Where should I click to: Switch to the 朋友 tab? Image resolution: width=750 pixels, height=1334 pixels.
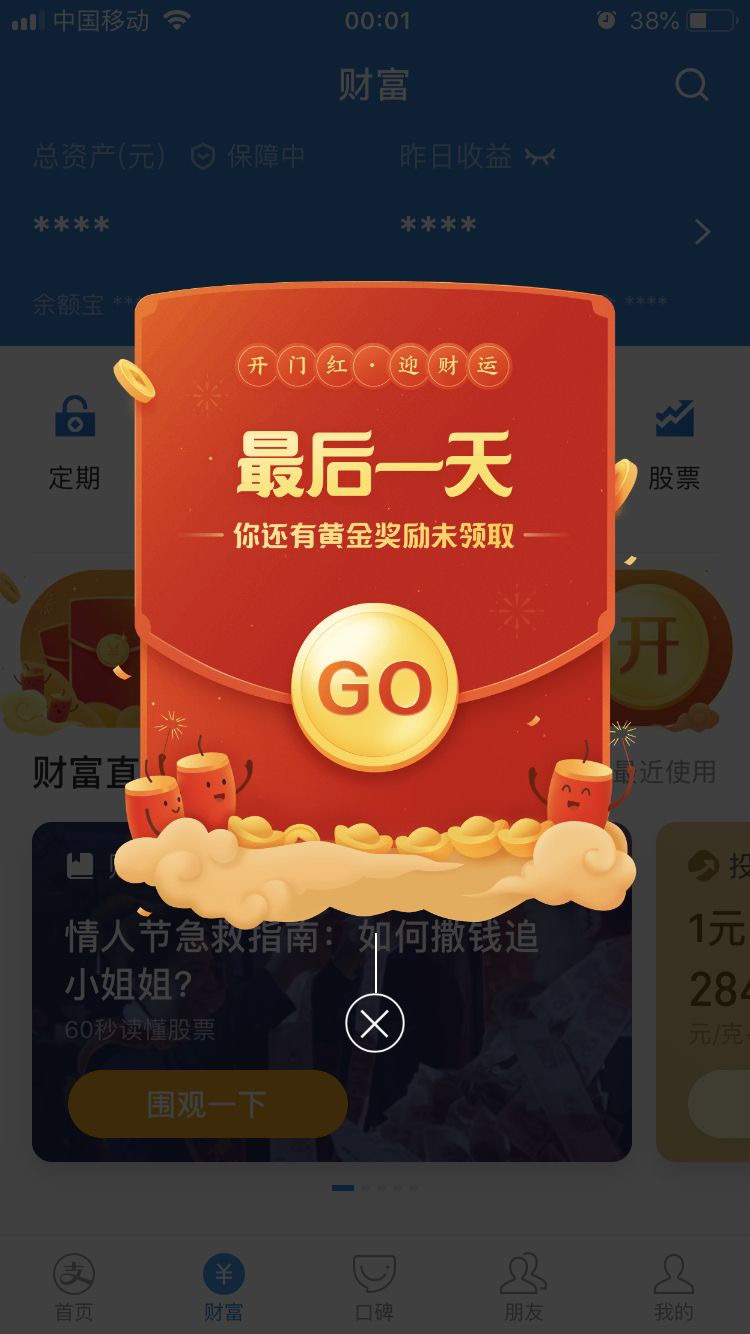tap(523, 1287)
